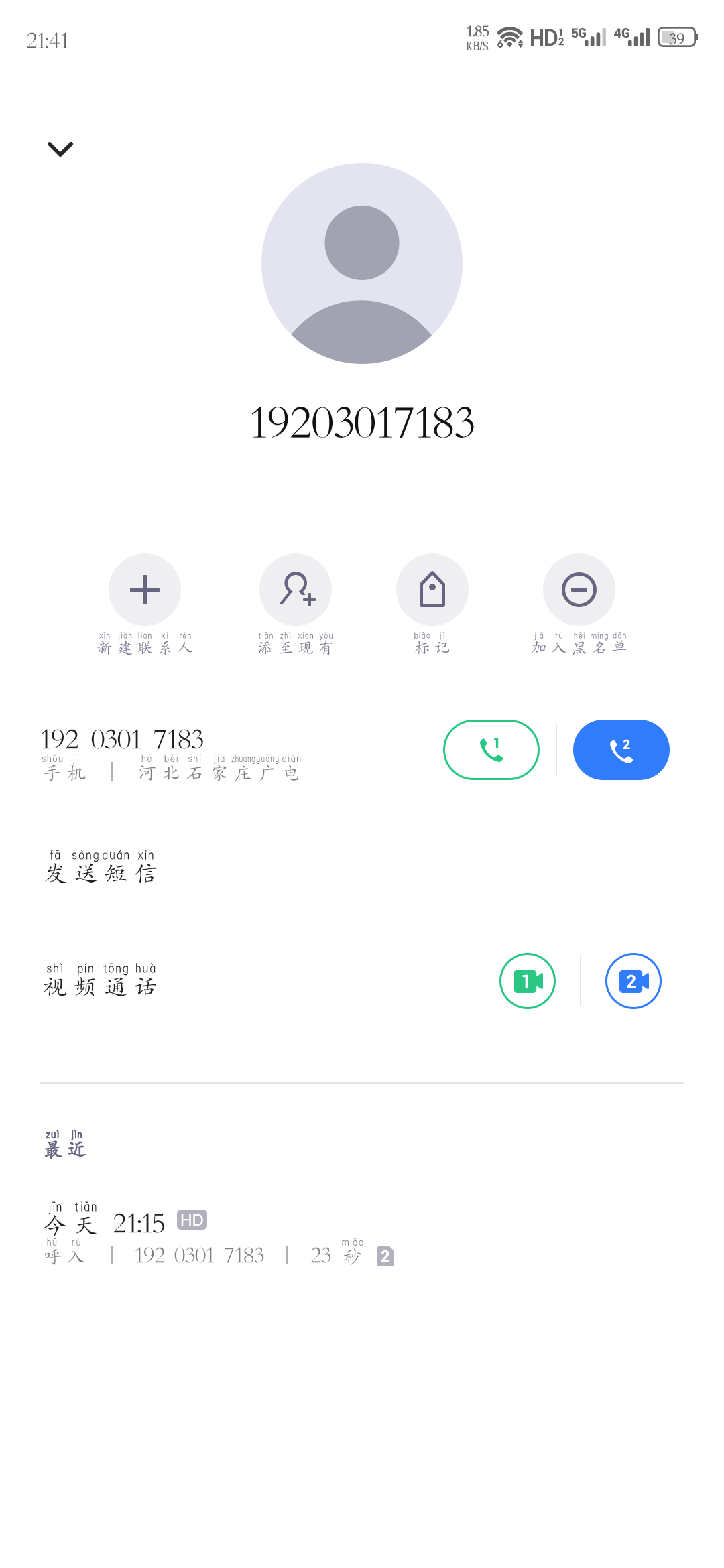Tap the contact avatar placeholder
This screenshot has height=1568, width=724.
pos(362,263)
